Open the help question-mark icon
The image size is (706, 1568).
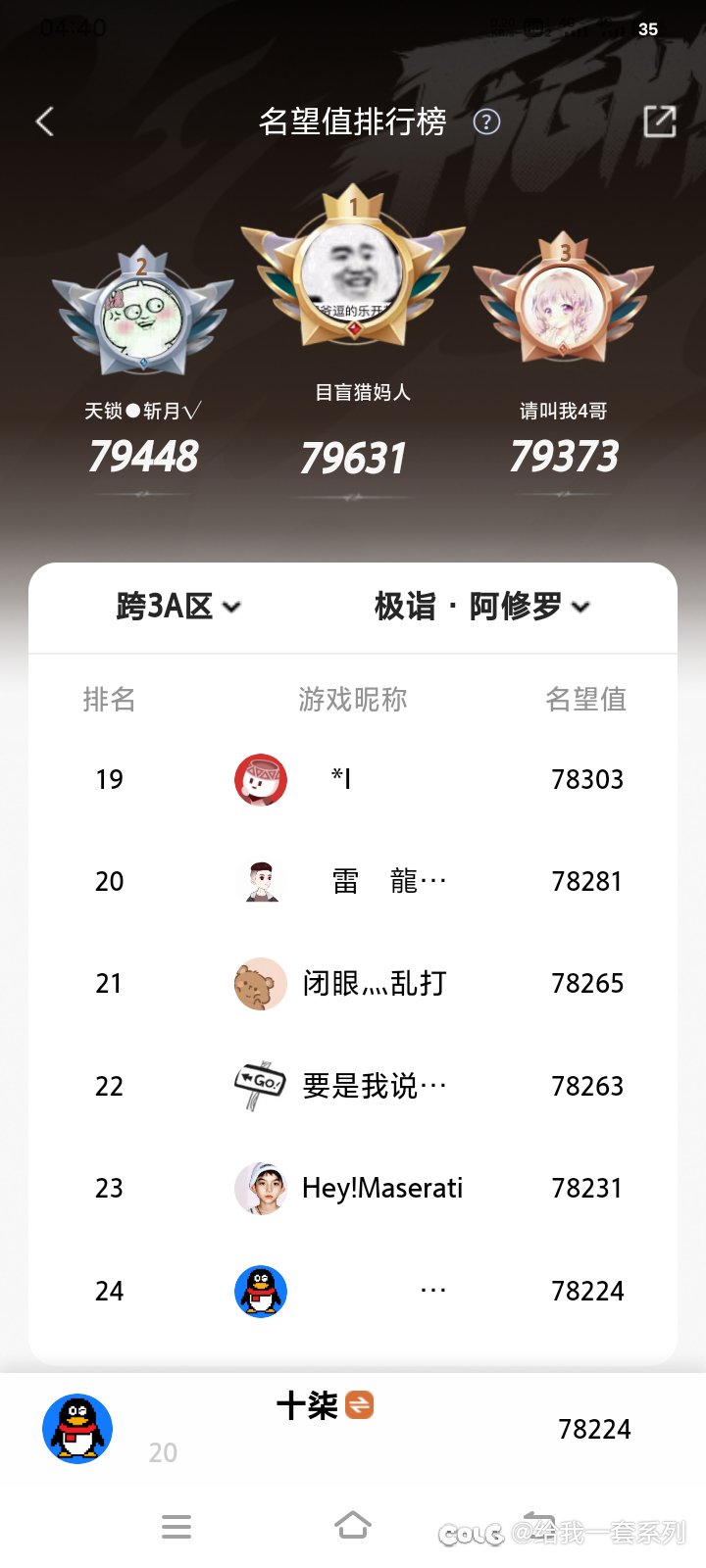coord(486,122)
